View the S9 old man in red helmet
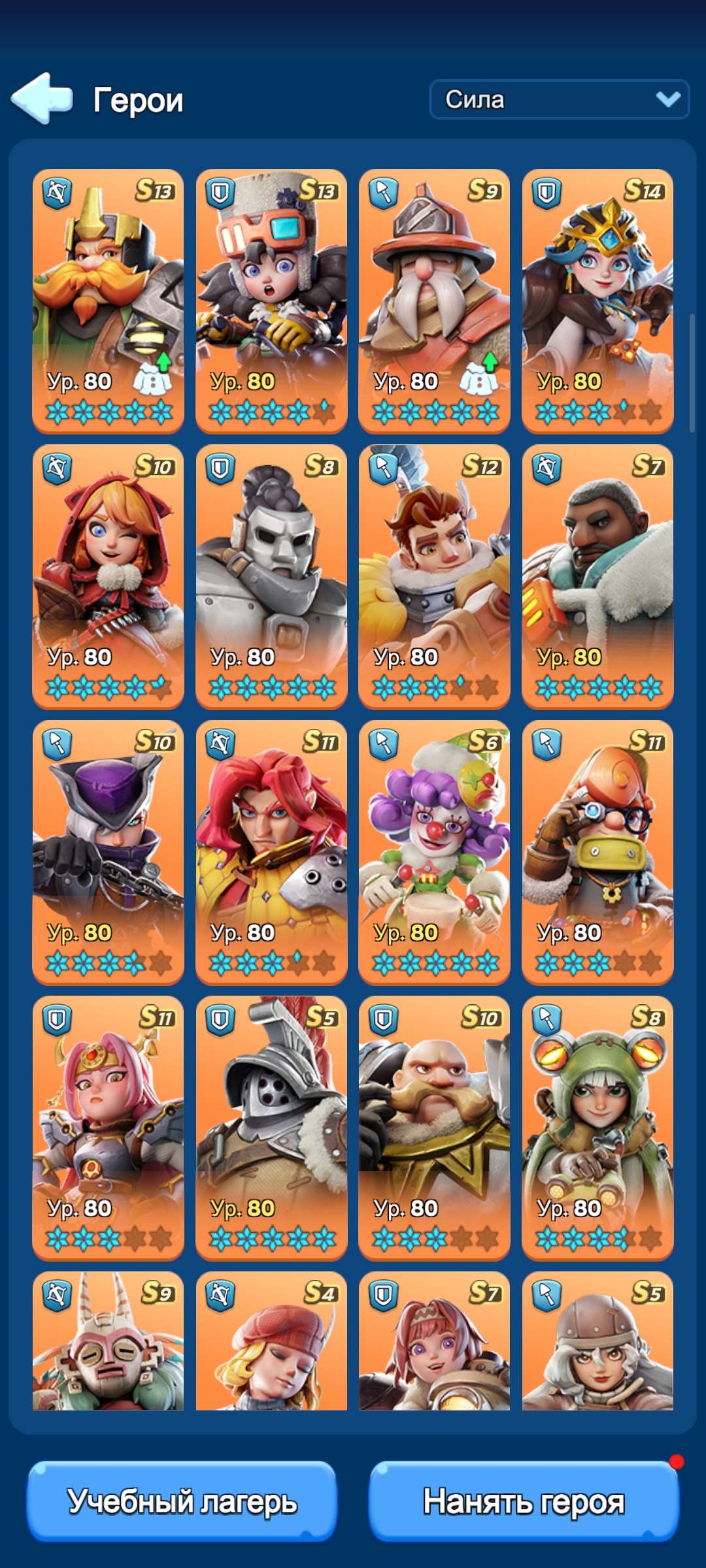Viewport: 706px width, 1568px height. [434, 301]
